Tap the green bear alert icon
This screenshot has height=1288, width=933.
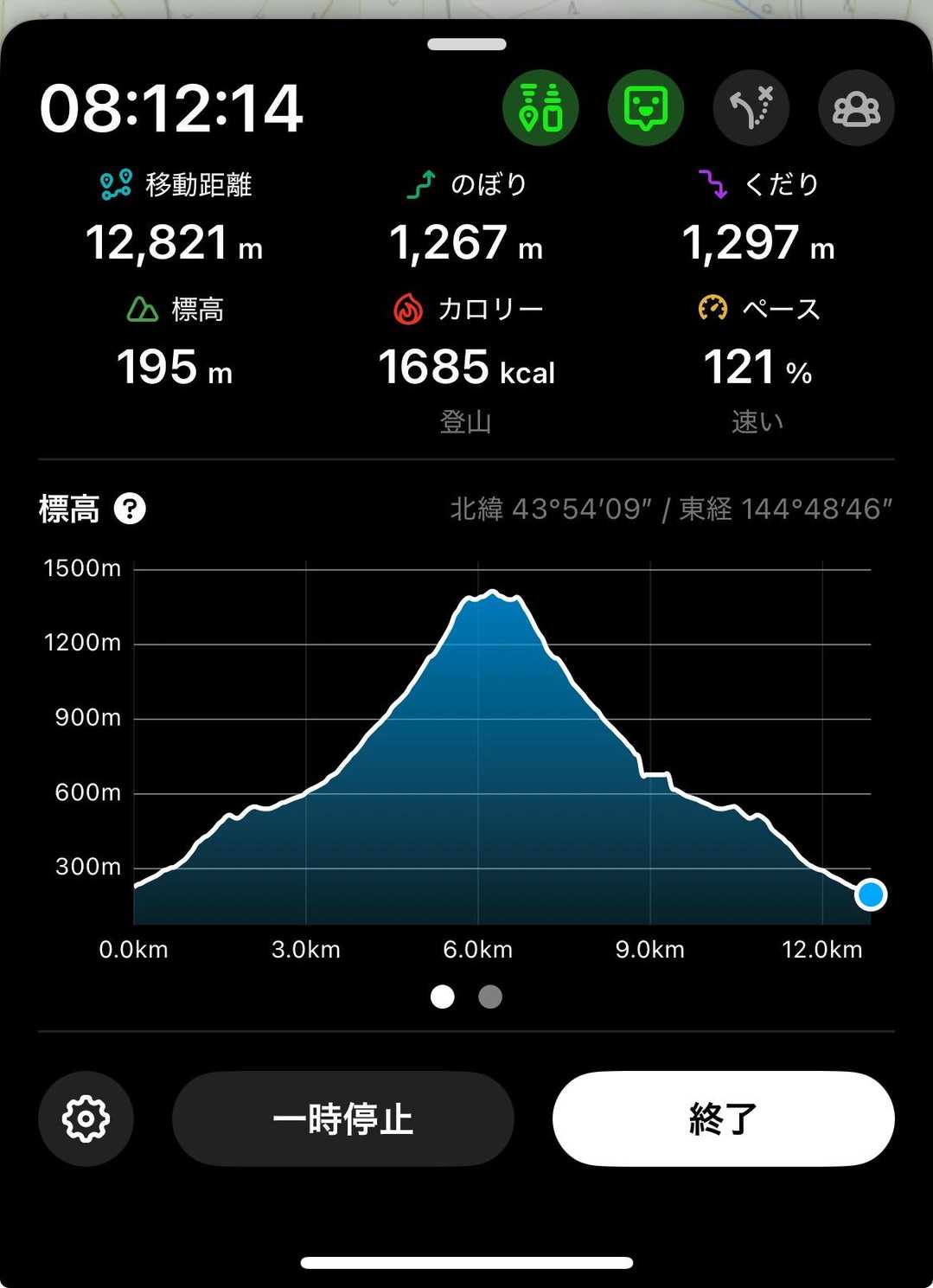[646, 108]
